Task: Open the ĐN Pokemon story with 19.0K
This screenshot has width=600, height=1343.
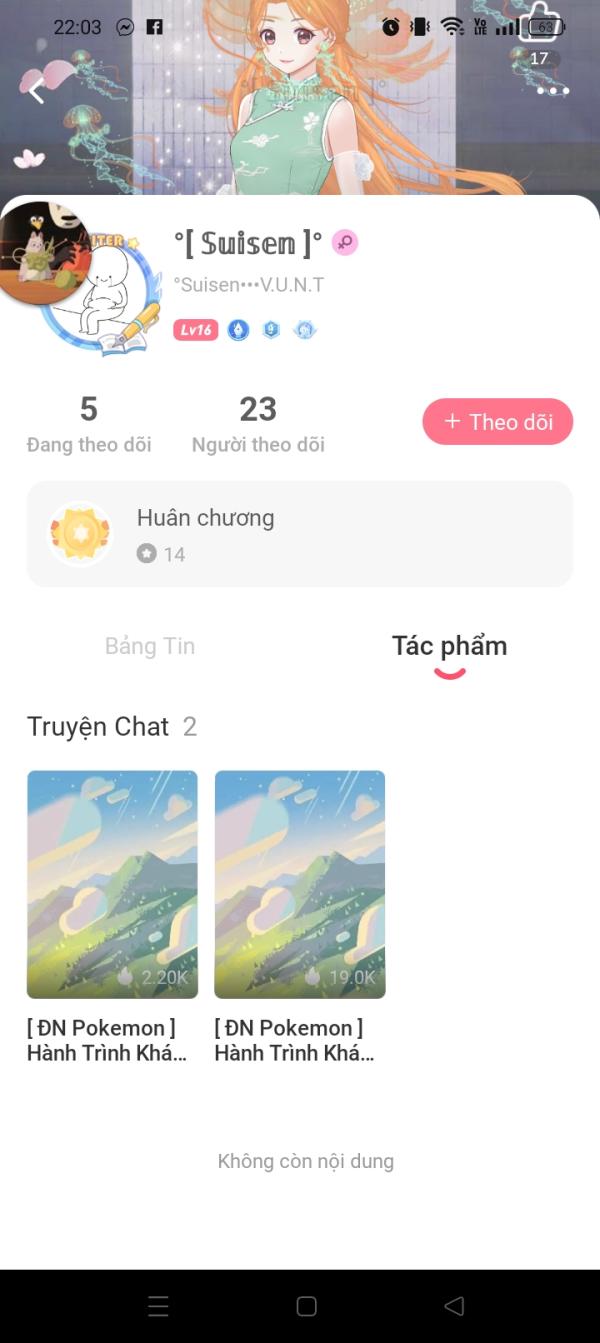Action: 300,884
